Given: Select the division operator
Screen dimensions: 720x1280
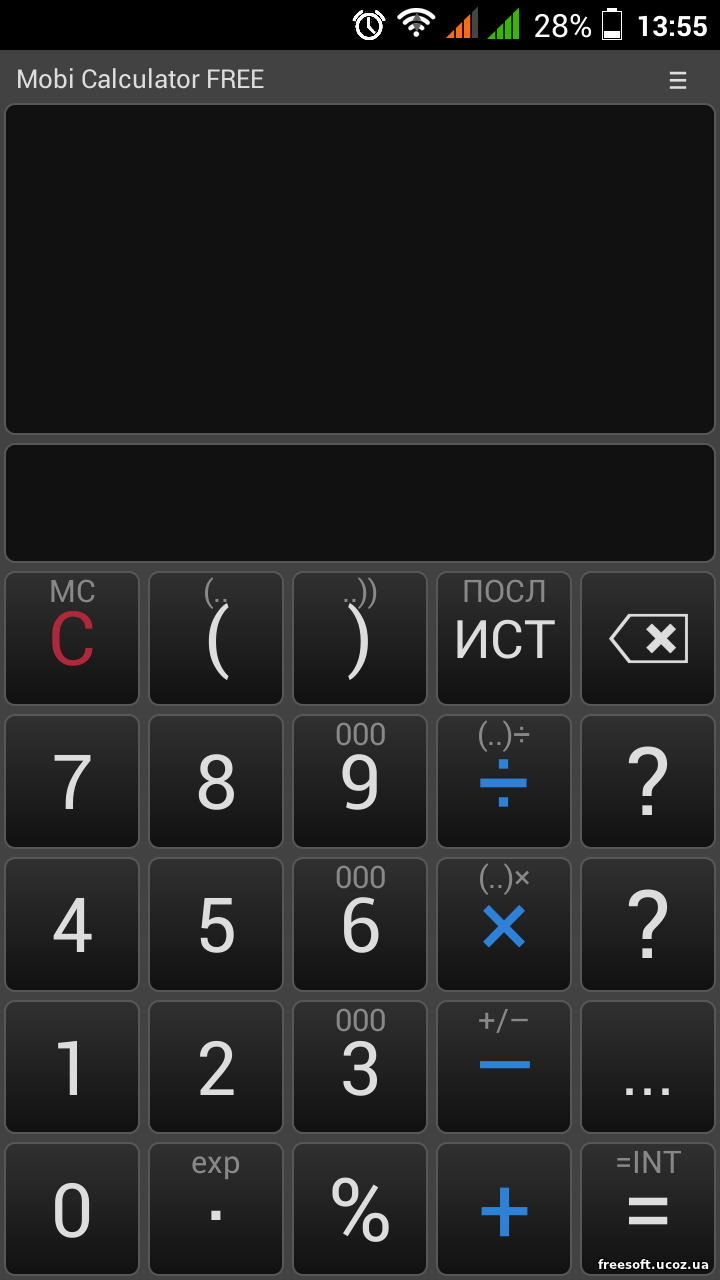Looking at the screenshot, I should click(x=504, y=781).
